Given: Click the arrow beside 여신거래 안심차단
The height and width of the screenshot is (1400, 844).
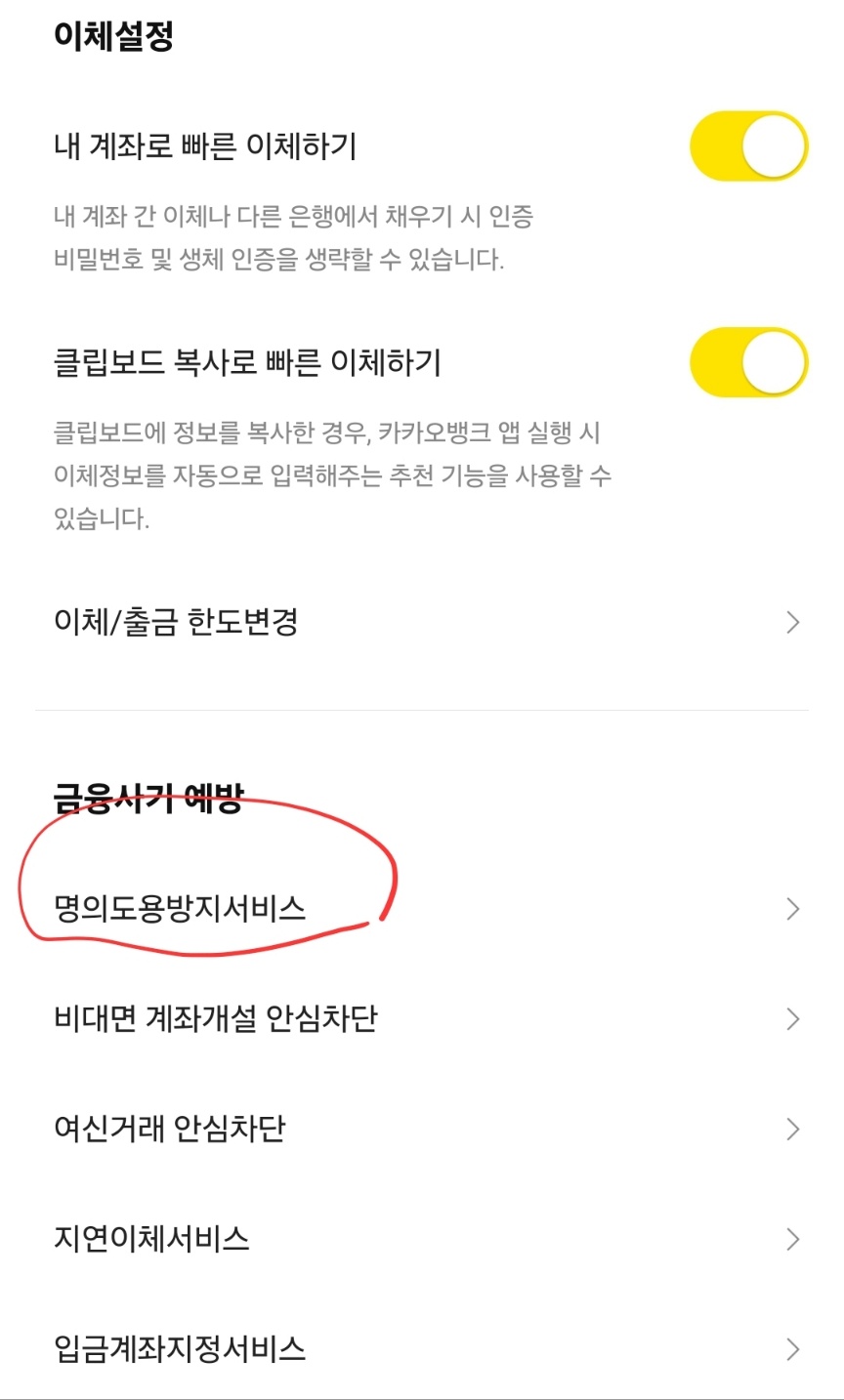Looking at the screenshot, I should pyautogui.click(x=793, y=1130).
